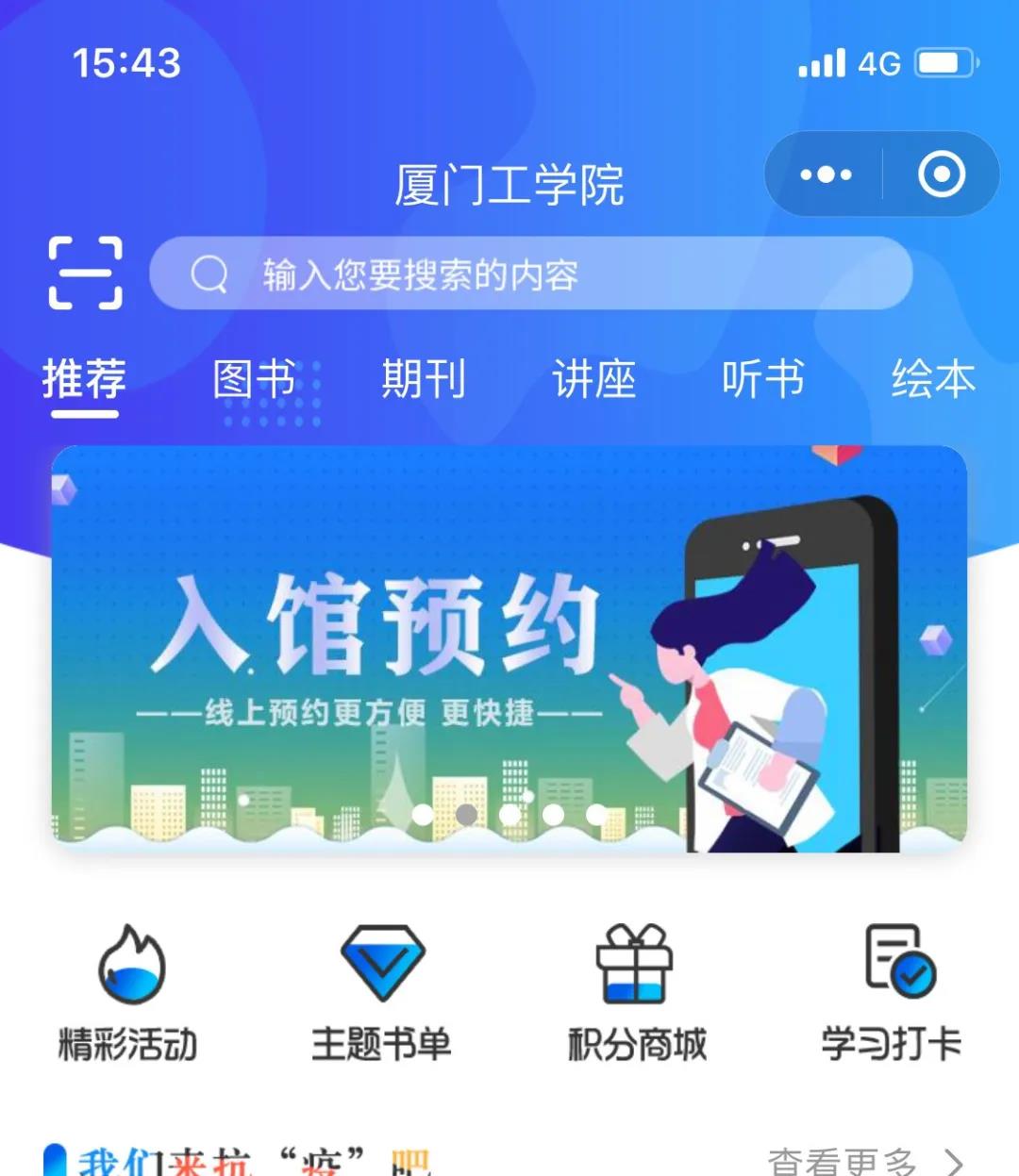Open the QR code scanner icon
This screenshot has height=1176, width=1019.
point(85,273)
